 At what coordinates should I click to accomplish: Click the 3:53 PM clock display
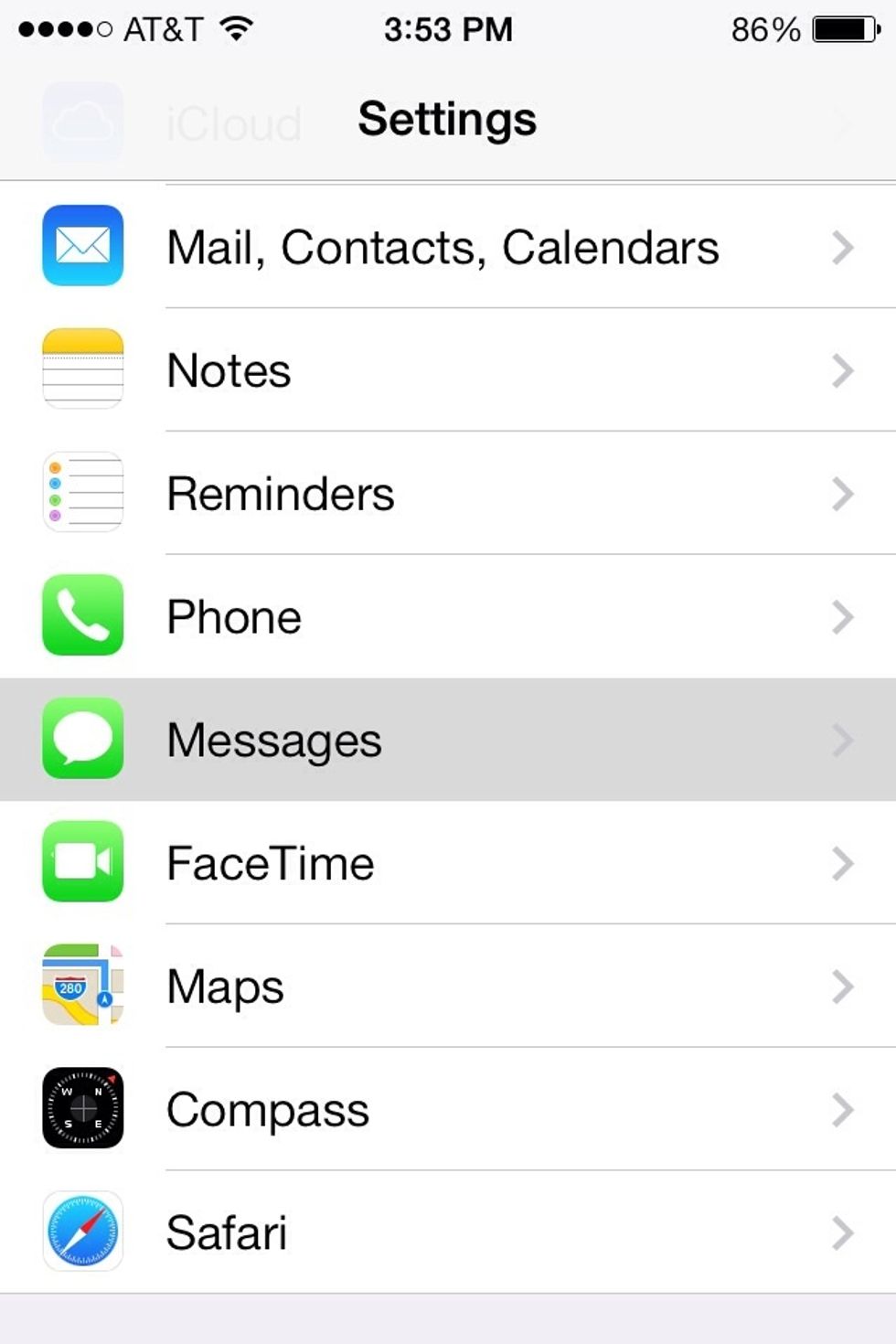447,27
